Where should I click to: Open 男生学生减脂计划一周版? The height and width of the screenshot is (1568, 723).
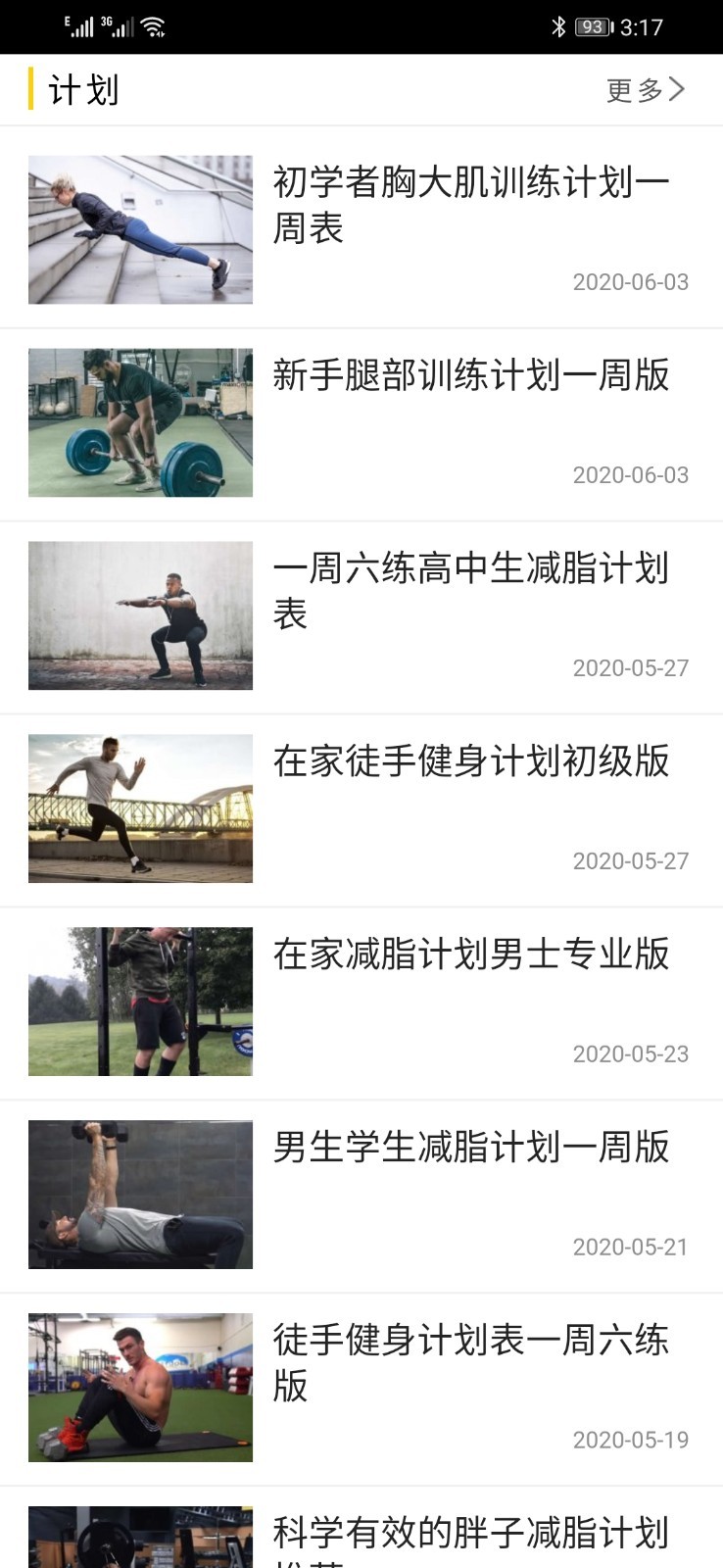(470, 1148)
